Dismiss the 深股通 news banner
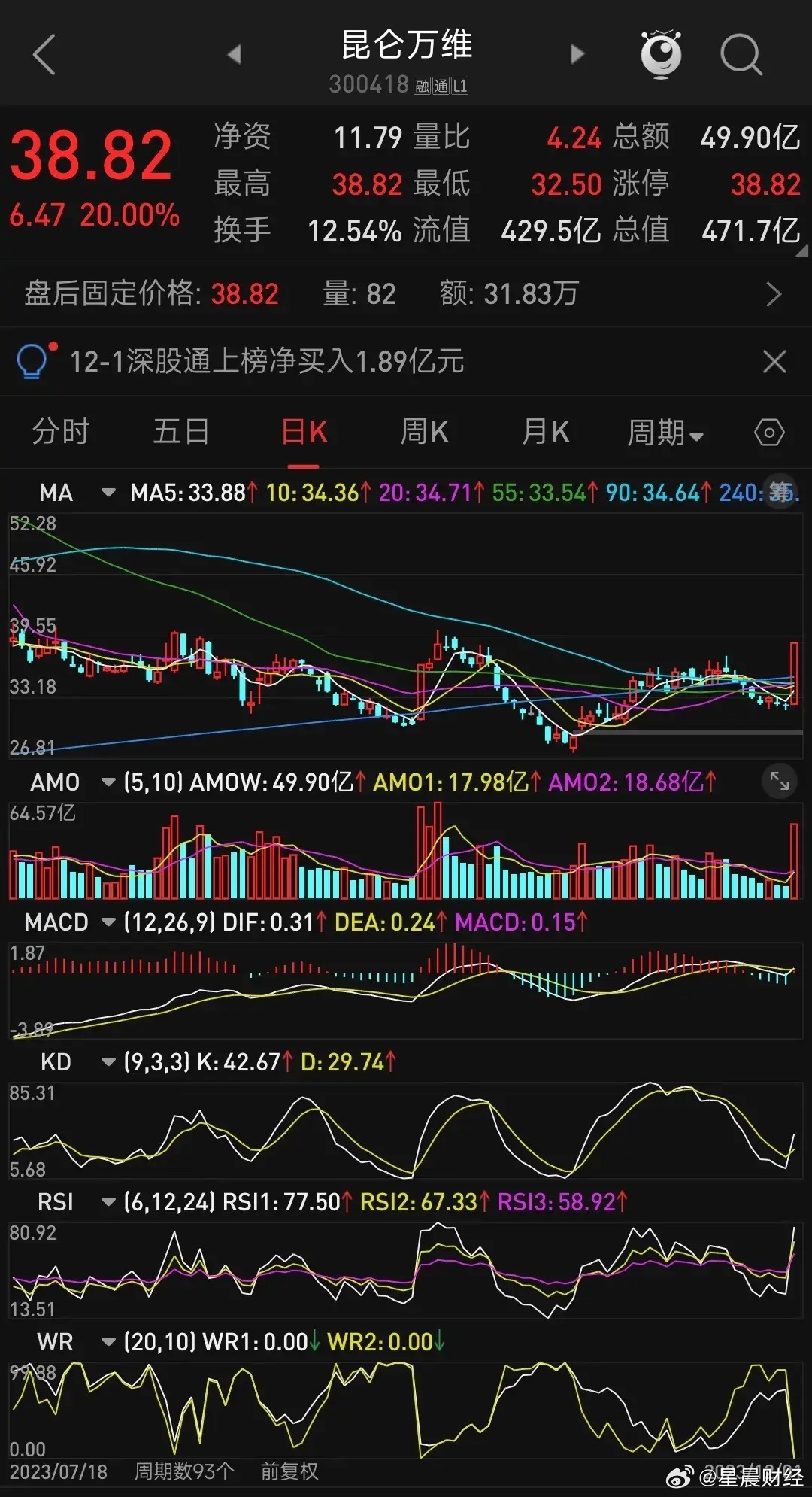 pos(774,362)
